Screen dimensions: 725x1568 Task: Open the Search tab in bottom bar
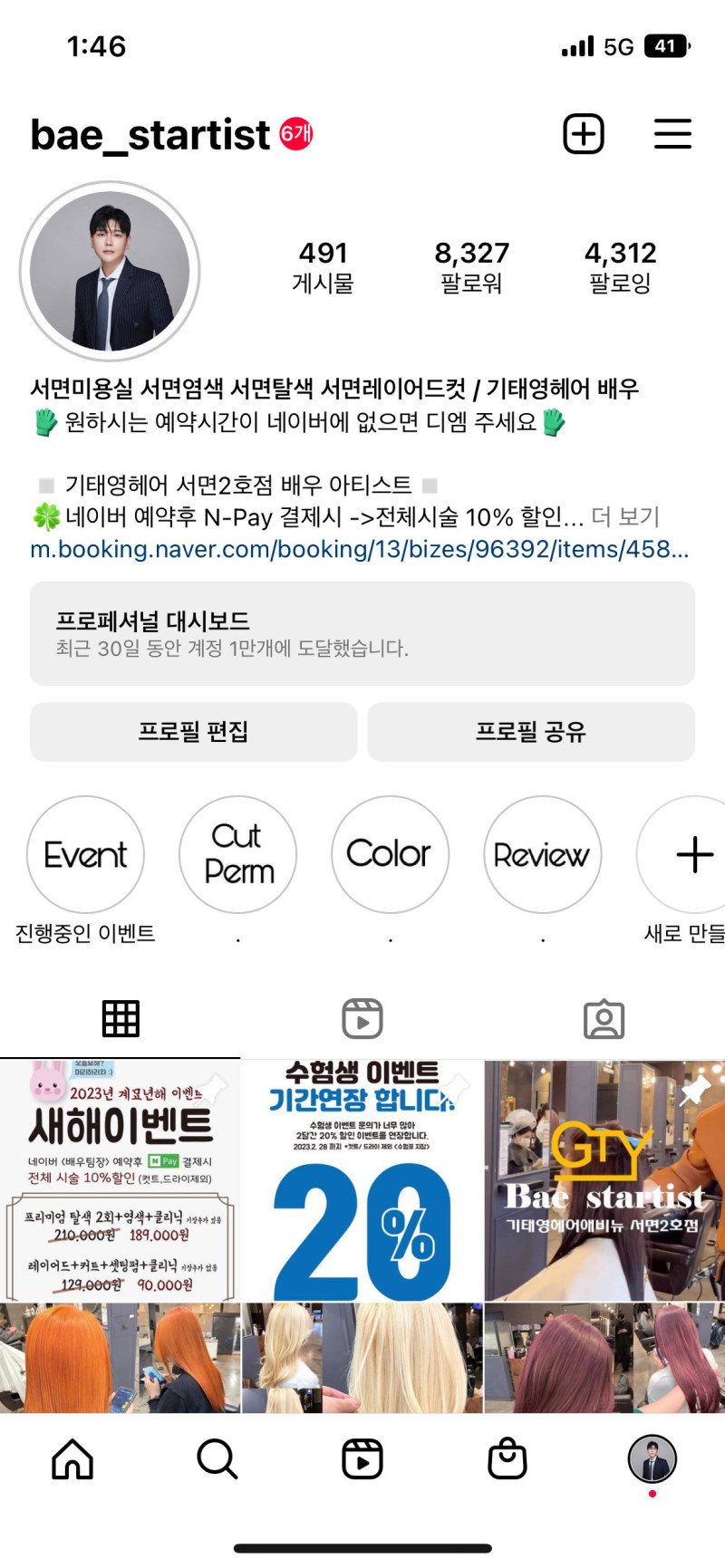pyautogui.click(x=217, y=1459)
